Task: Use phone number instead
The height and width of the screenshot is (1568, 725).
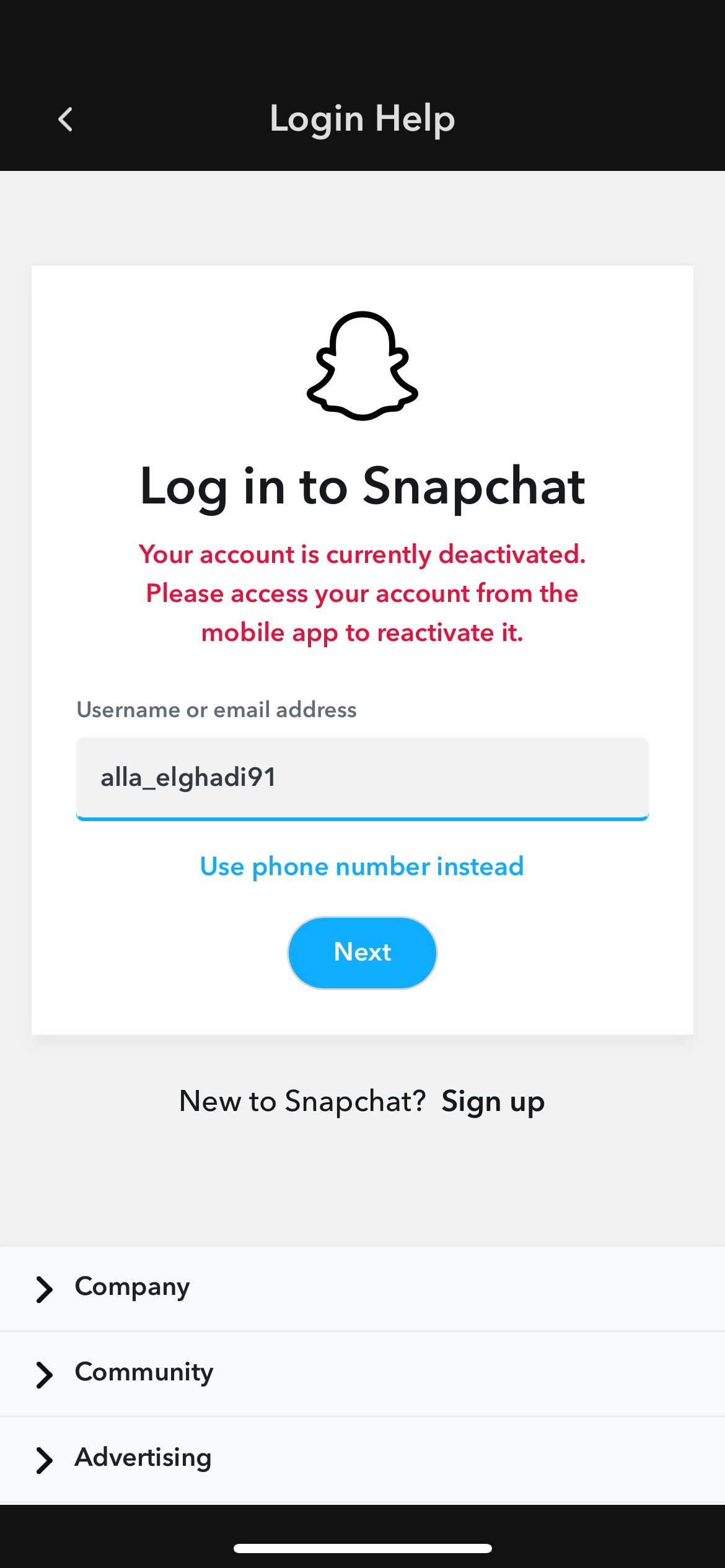Action: click(362, 866)
